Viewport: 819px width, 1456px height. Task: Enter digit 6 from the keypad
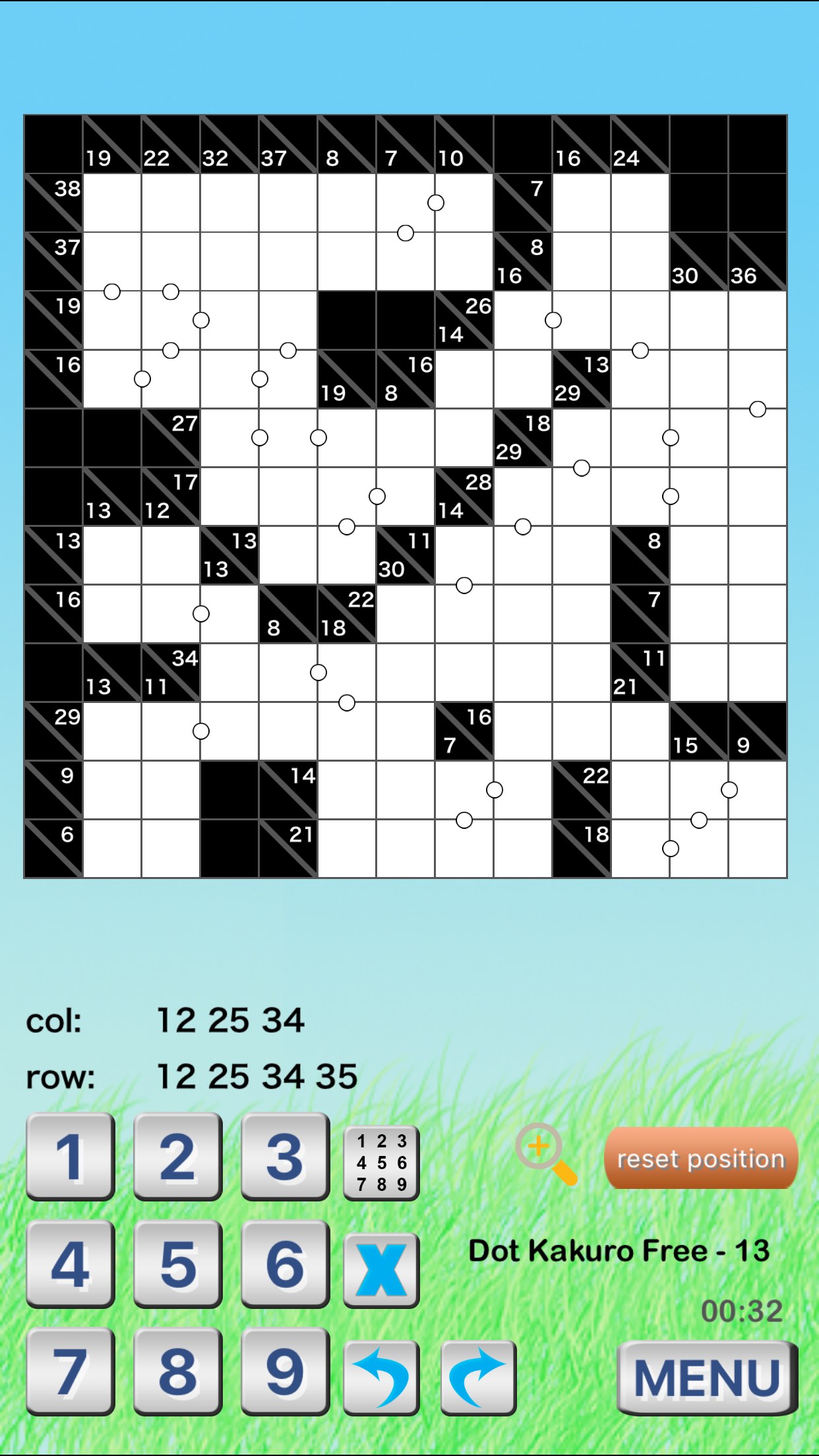click(x=285, y=1263)
